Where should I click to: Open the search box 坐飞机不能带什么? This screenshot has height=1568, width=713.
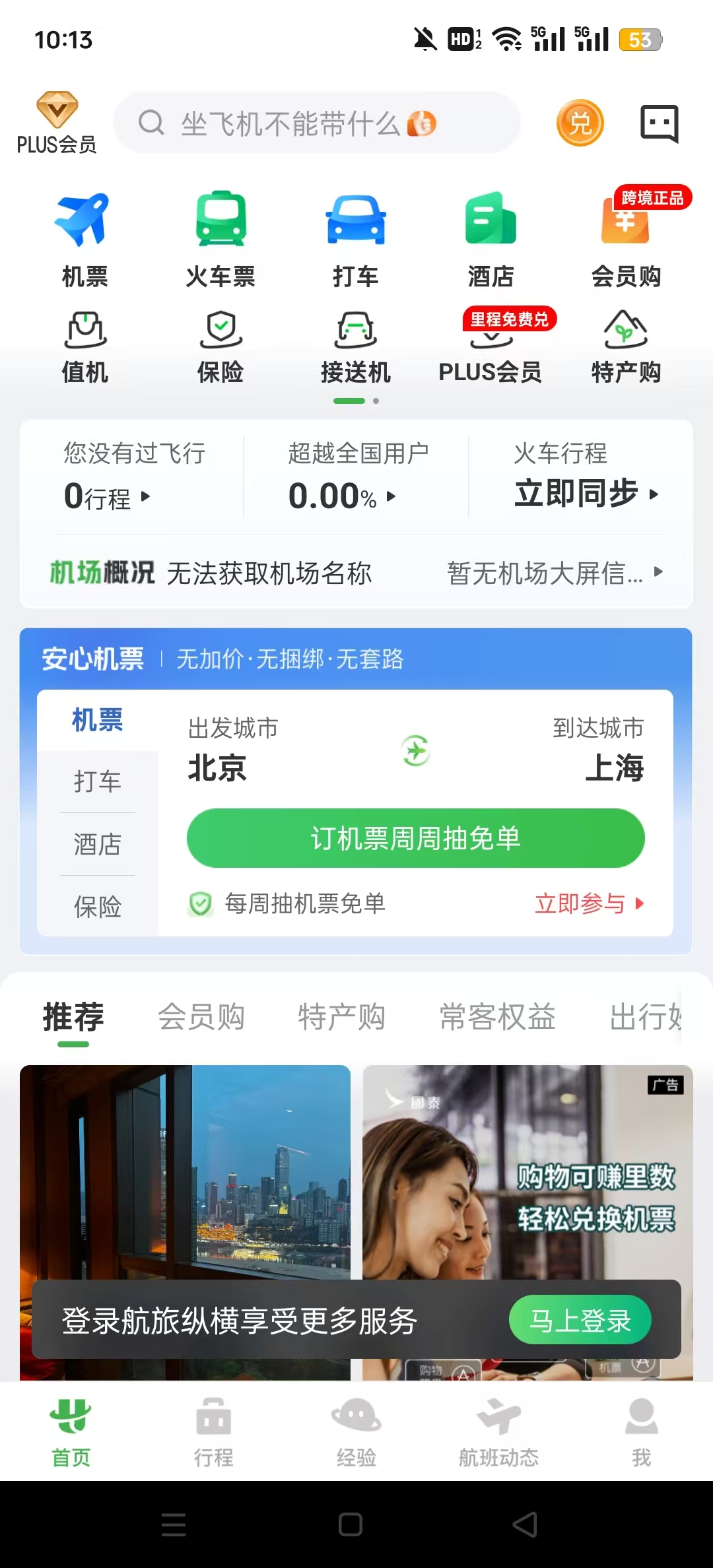tap(317, 123)
